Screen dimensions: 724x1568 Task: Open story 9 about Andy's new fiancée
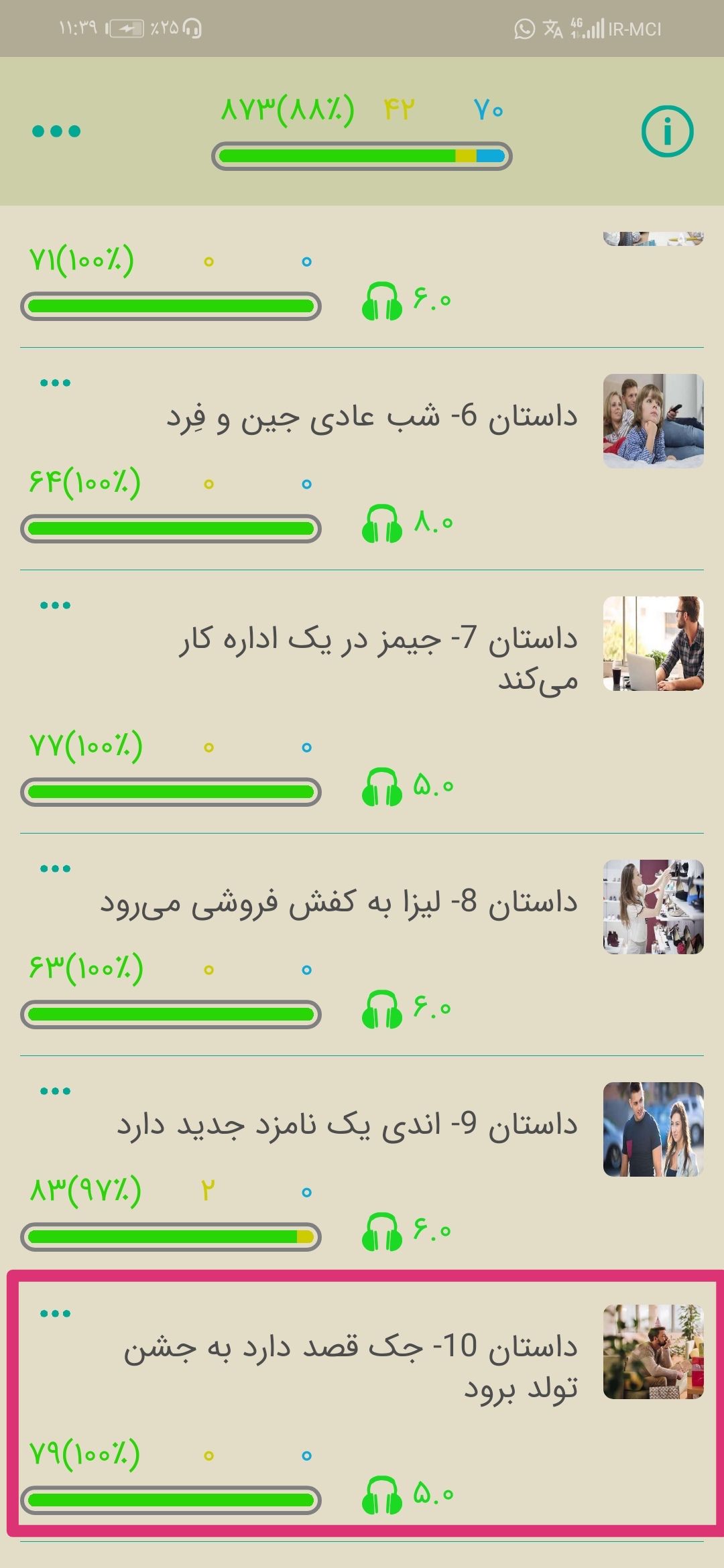click(347, 1124)
